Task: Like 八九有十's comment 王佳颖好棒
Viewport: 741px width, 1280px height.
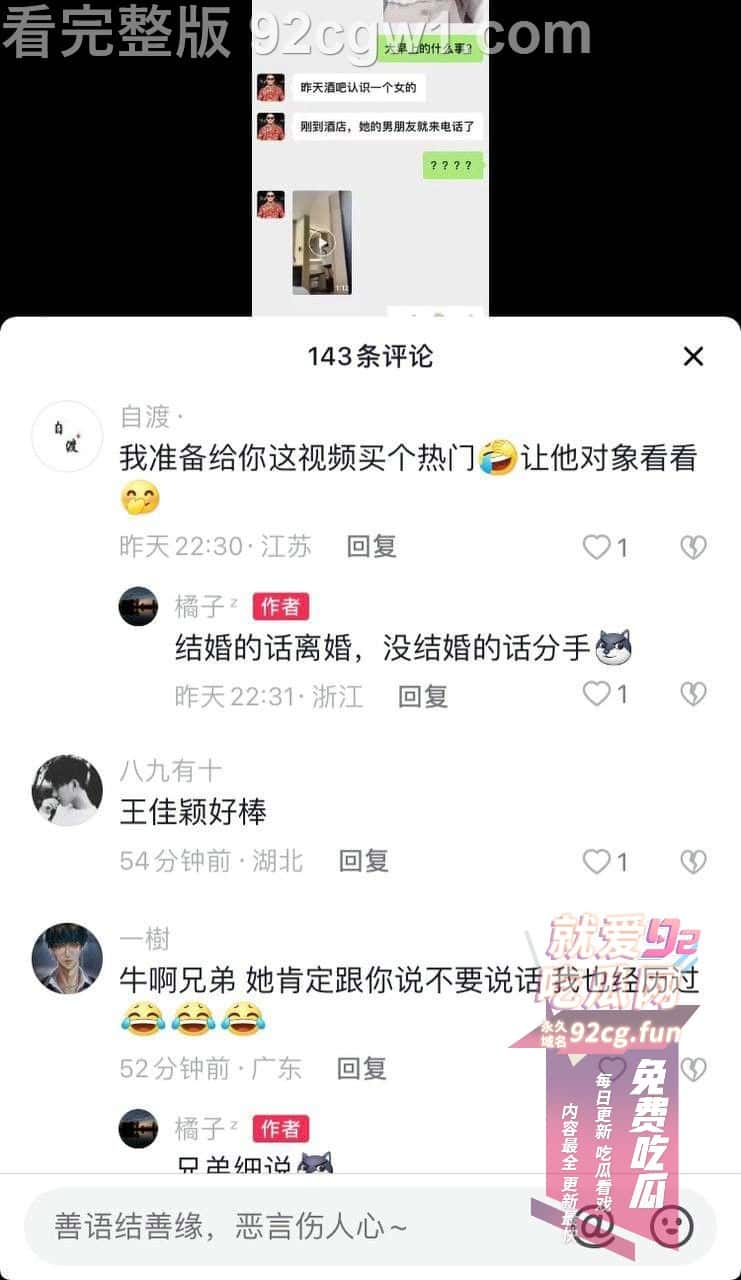Action: pyautogui.click(x=598, y=861)
